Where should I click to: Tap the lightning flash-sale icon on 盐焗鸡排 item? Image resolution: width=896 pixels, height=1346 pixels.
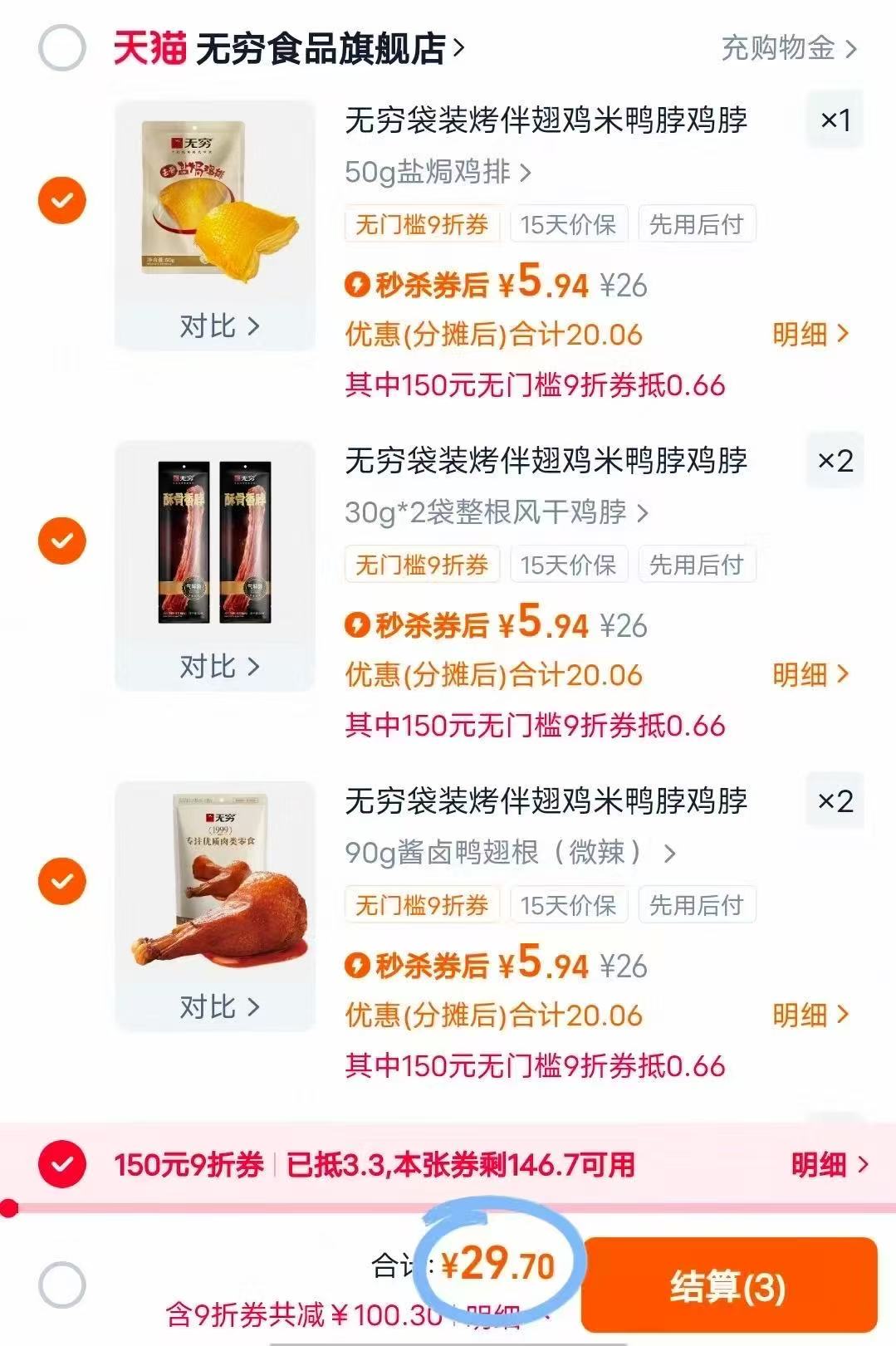[359, 284]
